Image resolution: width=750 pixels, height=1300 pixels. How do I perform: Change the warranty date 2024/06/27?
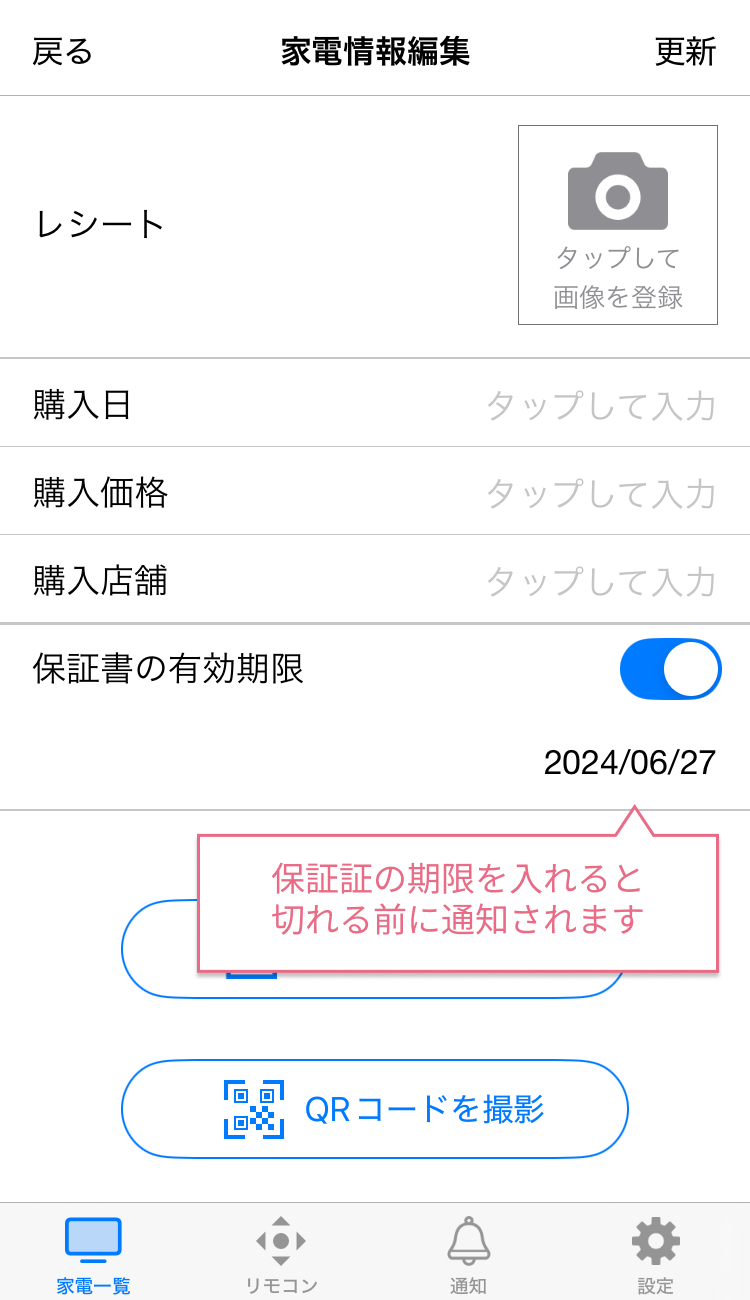(630, 762)
